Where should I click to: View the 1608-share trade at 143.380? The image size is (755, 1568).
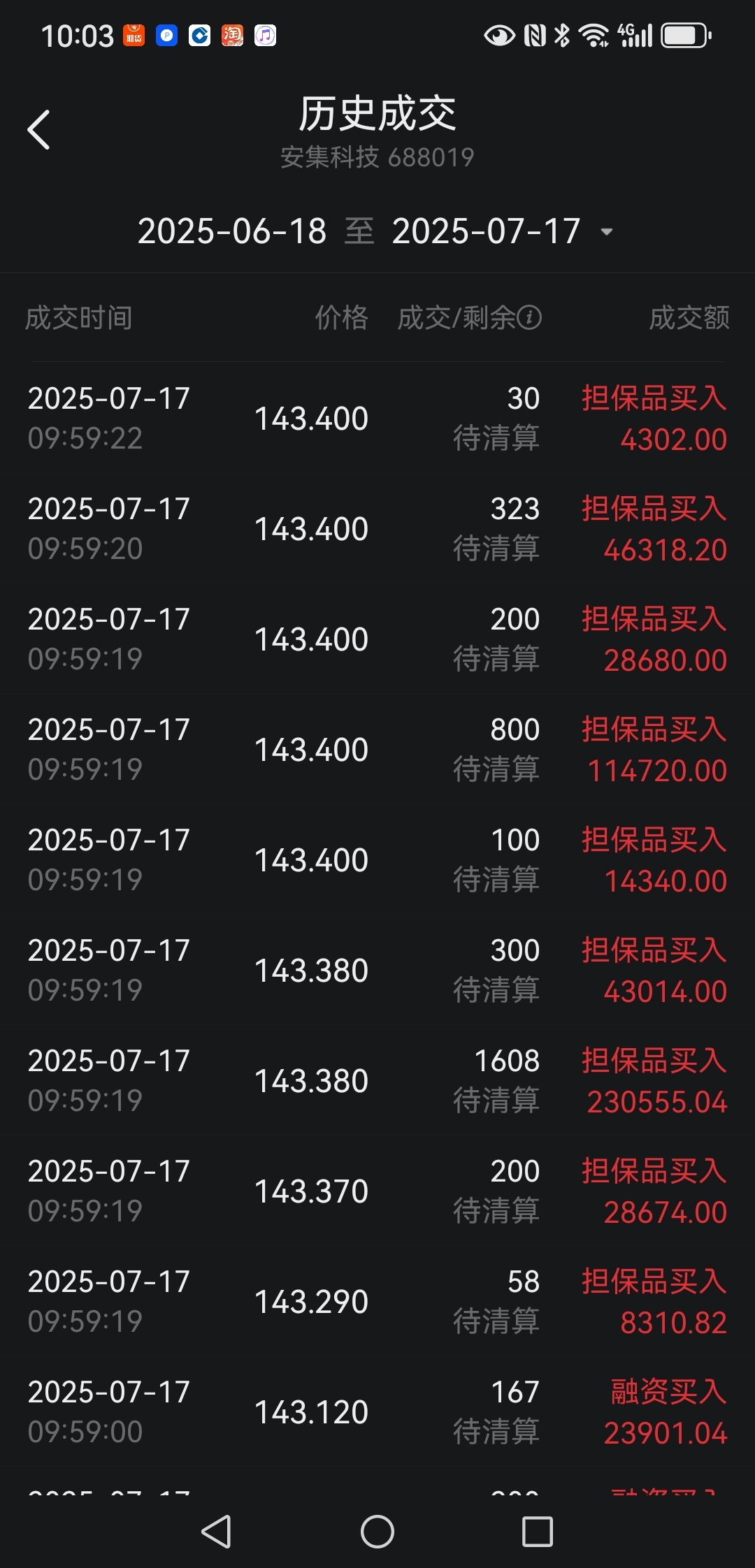click(x=377, y=1080)
